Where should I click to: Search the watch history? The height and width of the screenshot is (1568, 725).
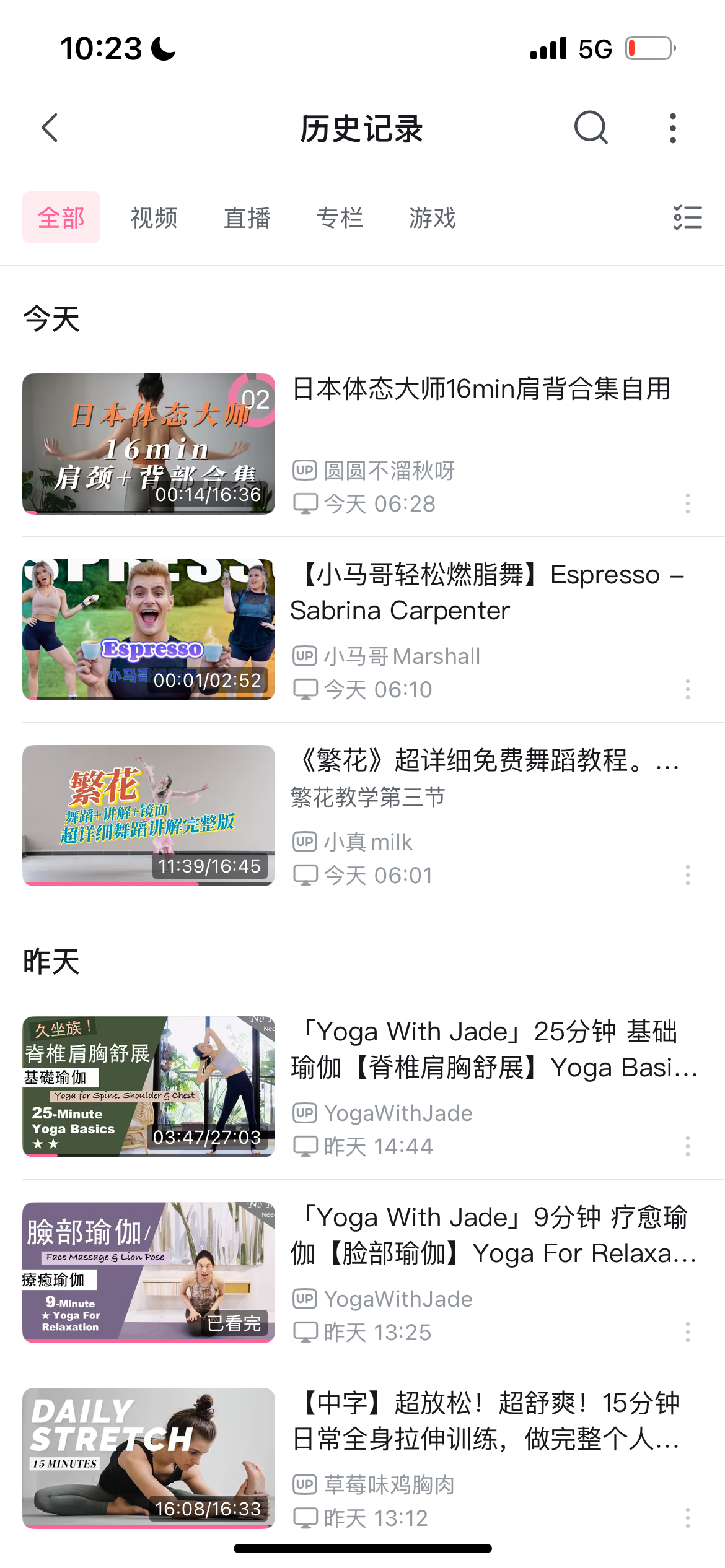591,128
